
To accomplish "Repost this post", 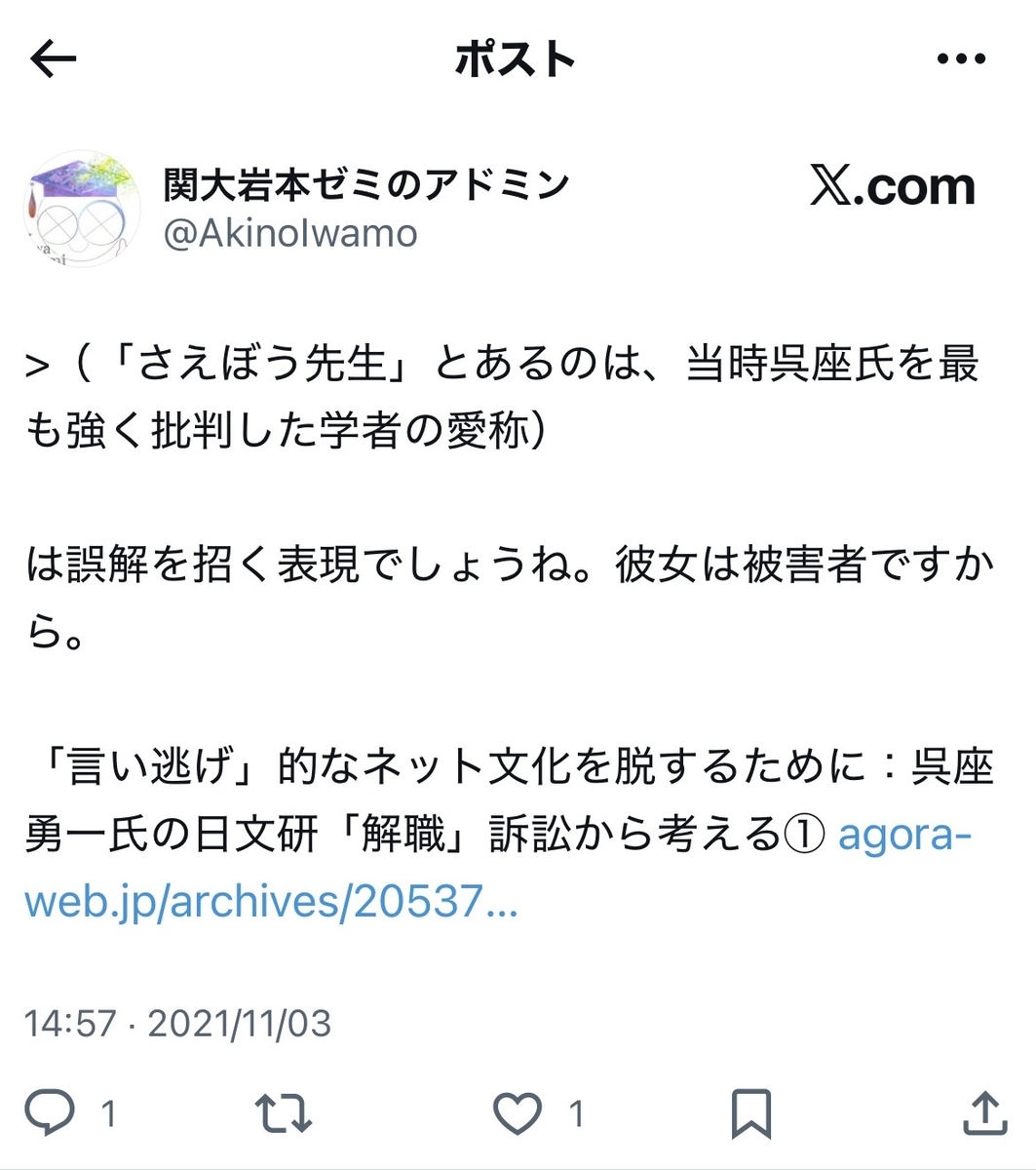I will (283, 1112).
